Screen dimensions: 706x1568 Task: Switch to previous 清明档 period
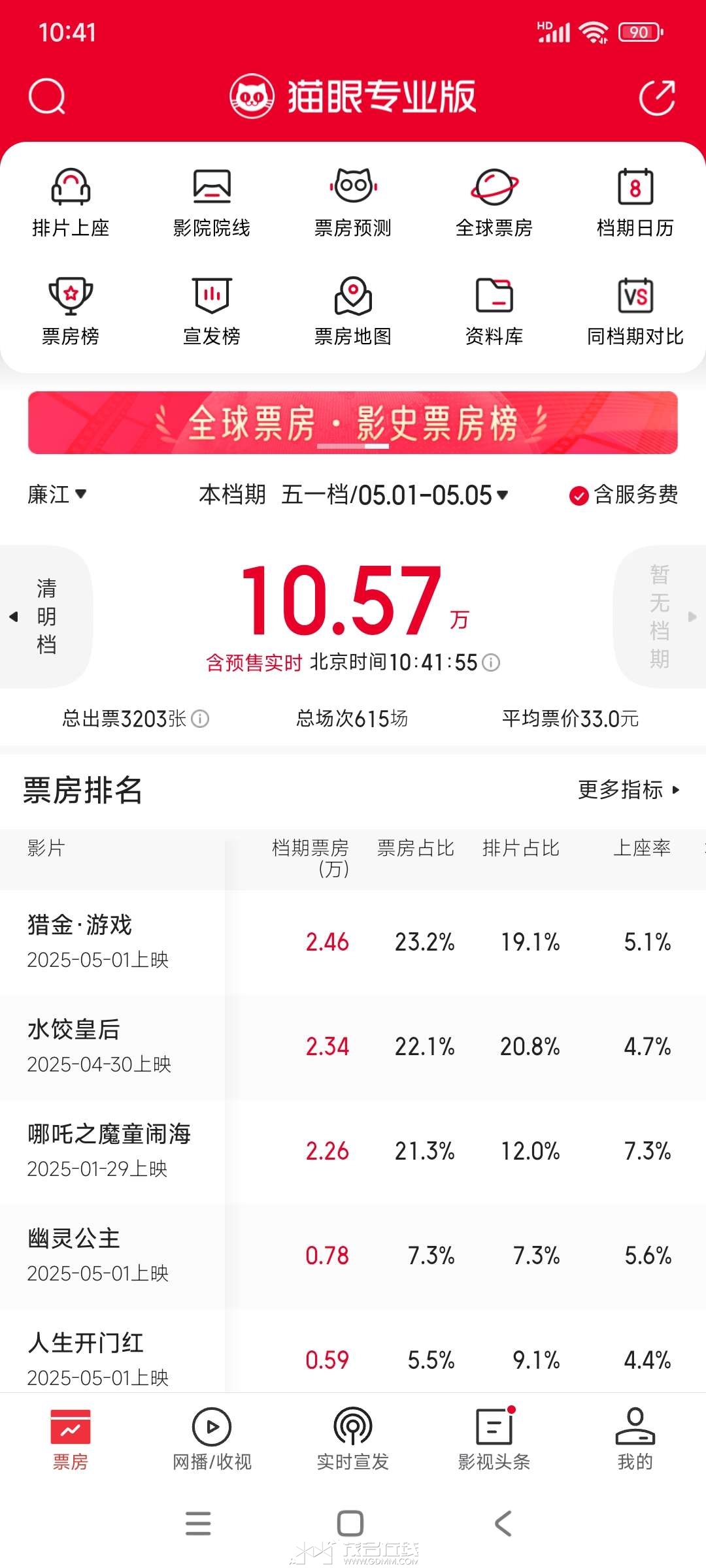click(44, 616)
